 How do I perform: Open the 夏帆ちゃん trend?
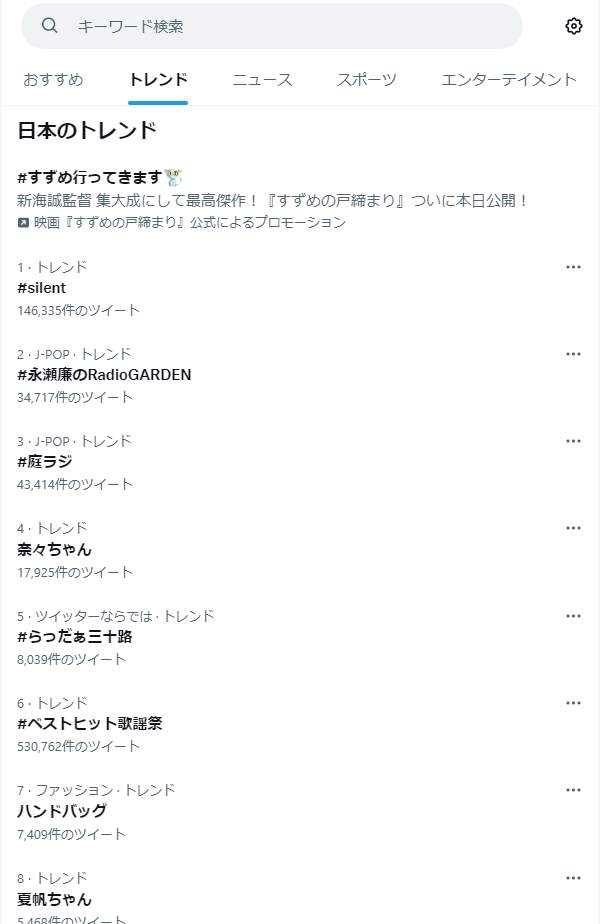pyautogui.click(x=54, y=898)
